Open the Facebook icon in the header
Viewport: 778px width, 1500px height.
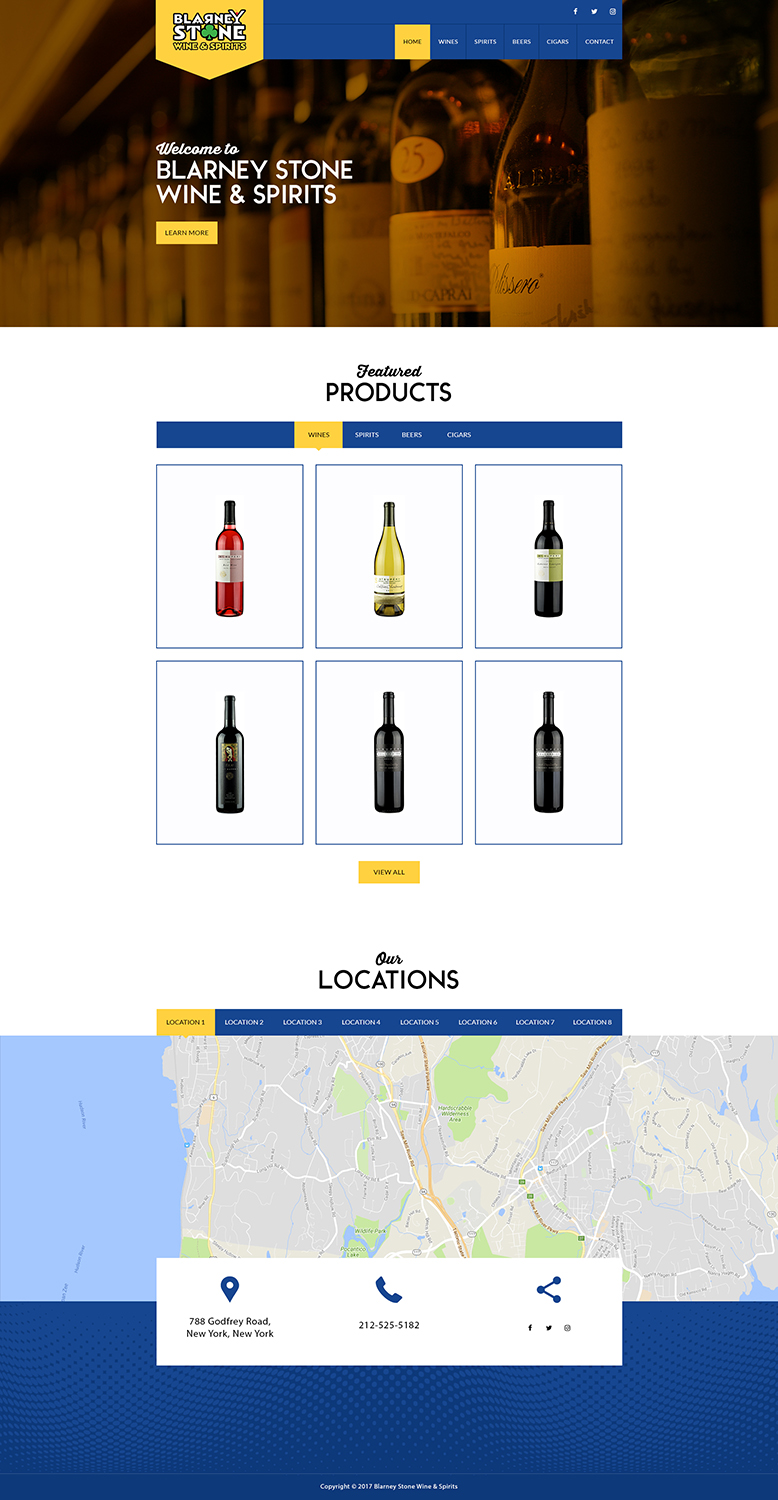click(575, 12)
